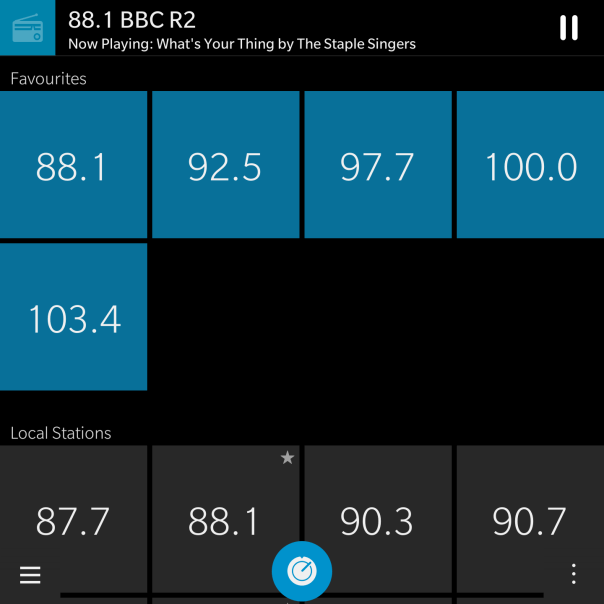Switch to favourite station 103.4
Screen dimensions: 604x604
[73, 317]
